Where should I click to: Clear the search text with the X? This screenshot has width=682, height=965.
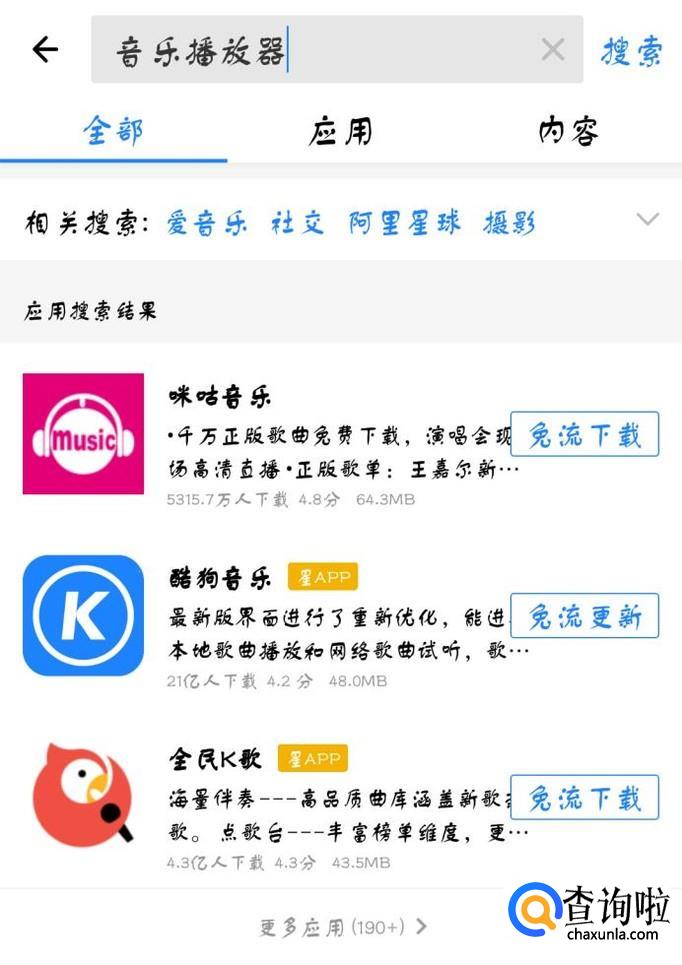pos(553,49)
